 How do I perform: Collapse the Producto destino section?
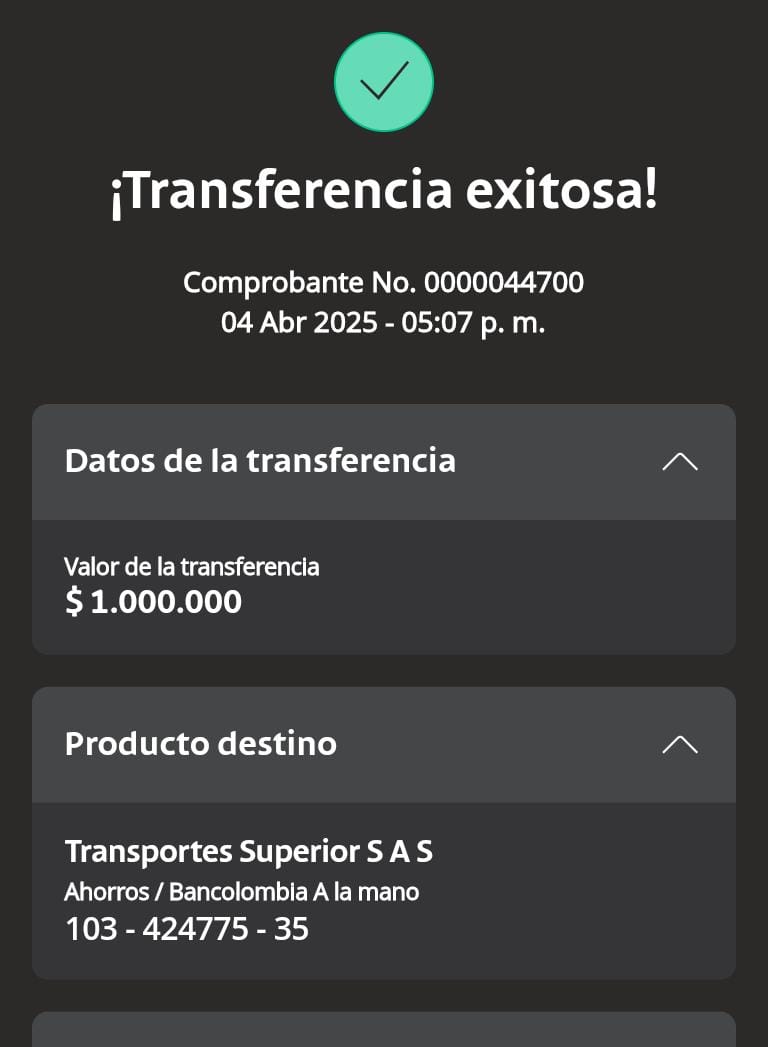click(x=679, y=745)
